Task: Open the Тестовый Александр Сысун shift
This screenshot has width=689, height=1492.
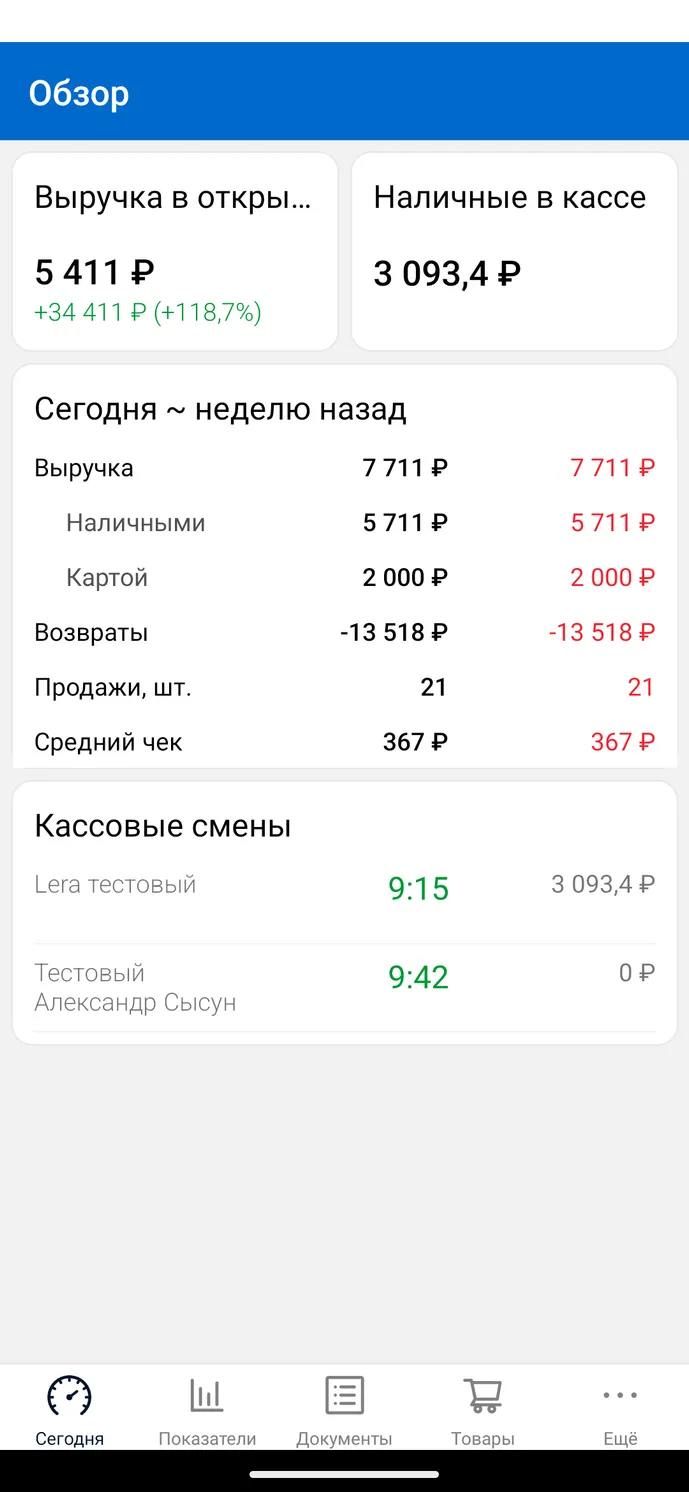Action: (345, 988)
